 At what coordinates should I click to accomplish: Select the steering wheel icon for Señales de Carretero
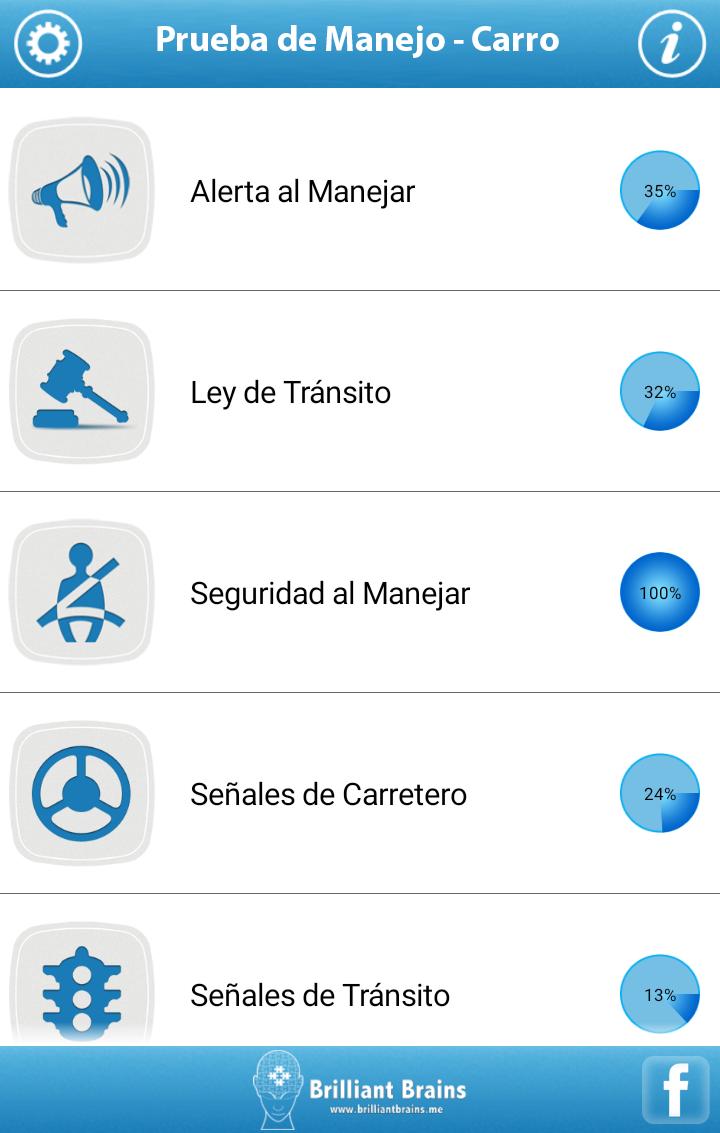[82, 794]
